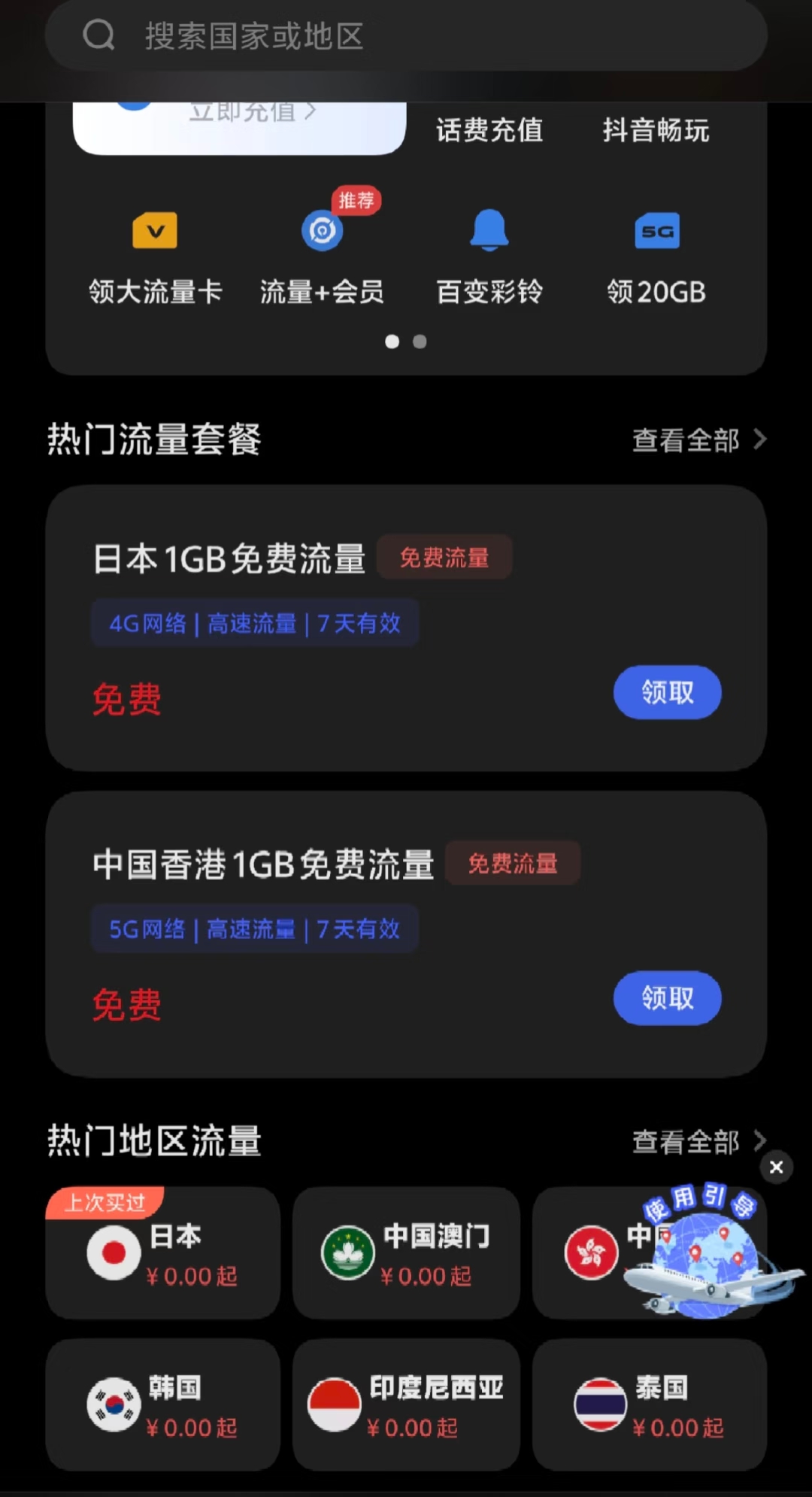Viewport: 812px width, 1497px height.
Task: Claim the Japan 1GB free data via 领取
Action: 666,692
